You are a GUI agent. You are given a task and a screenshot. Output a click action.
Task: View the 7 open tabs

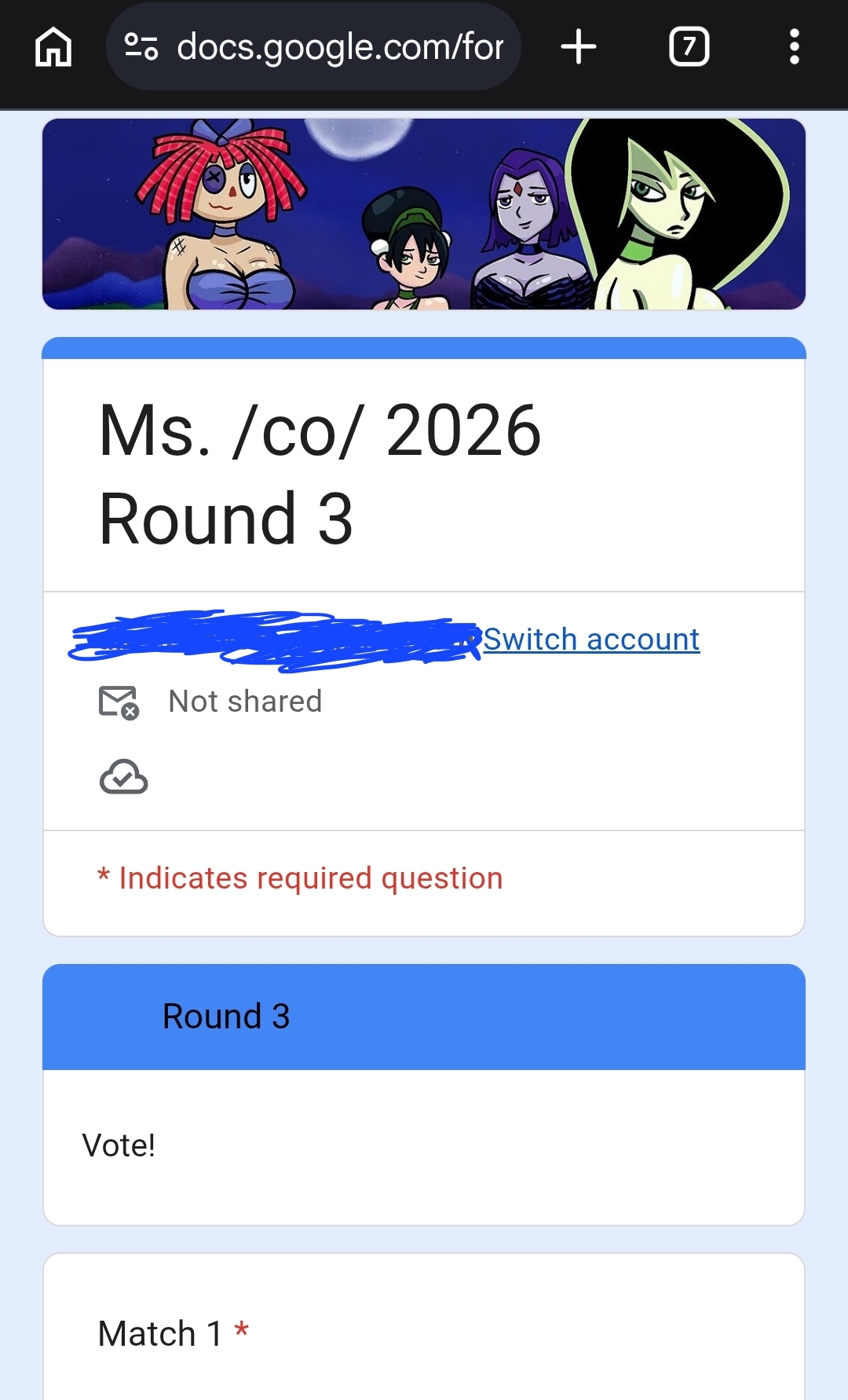point(689,47)
